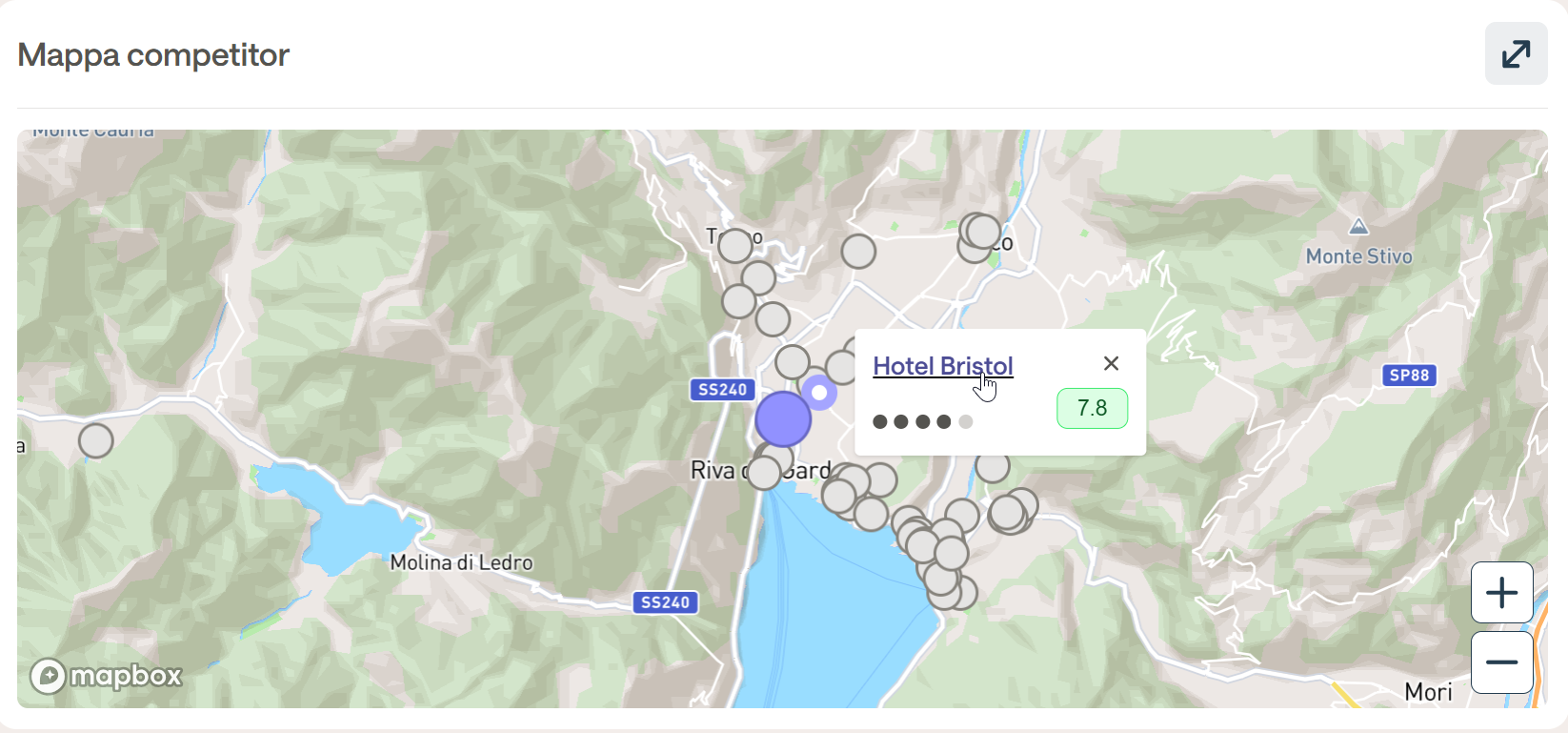The image size is (1568, 733).
Task: Zoom out on the map
Action: click(x=1501, y=662)
